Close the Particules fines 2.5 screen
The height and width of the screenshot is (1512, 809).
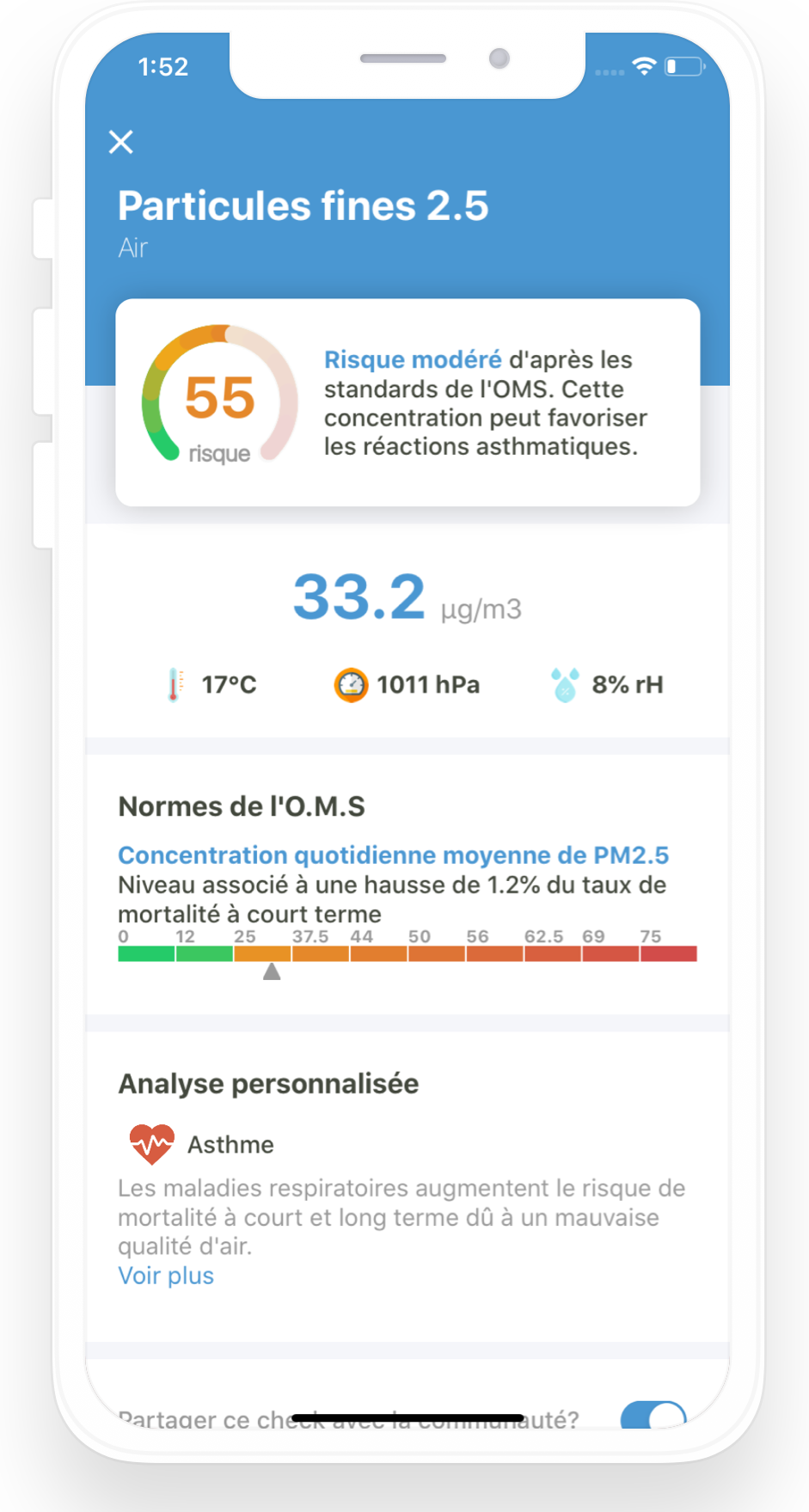pos(121,142)
